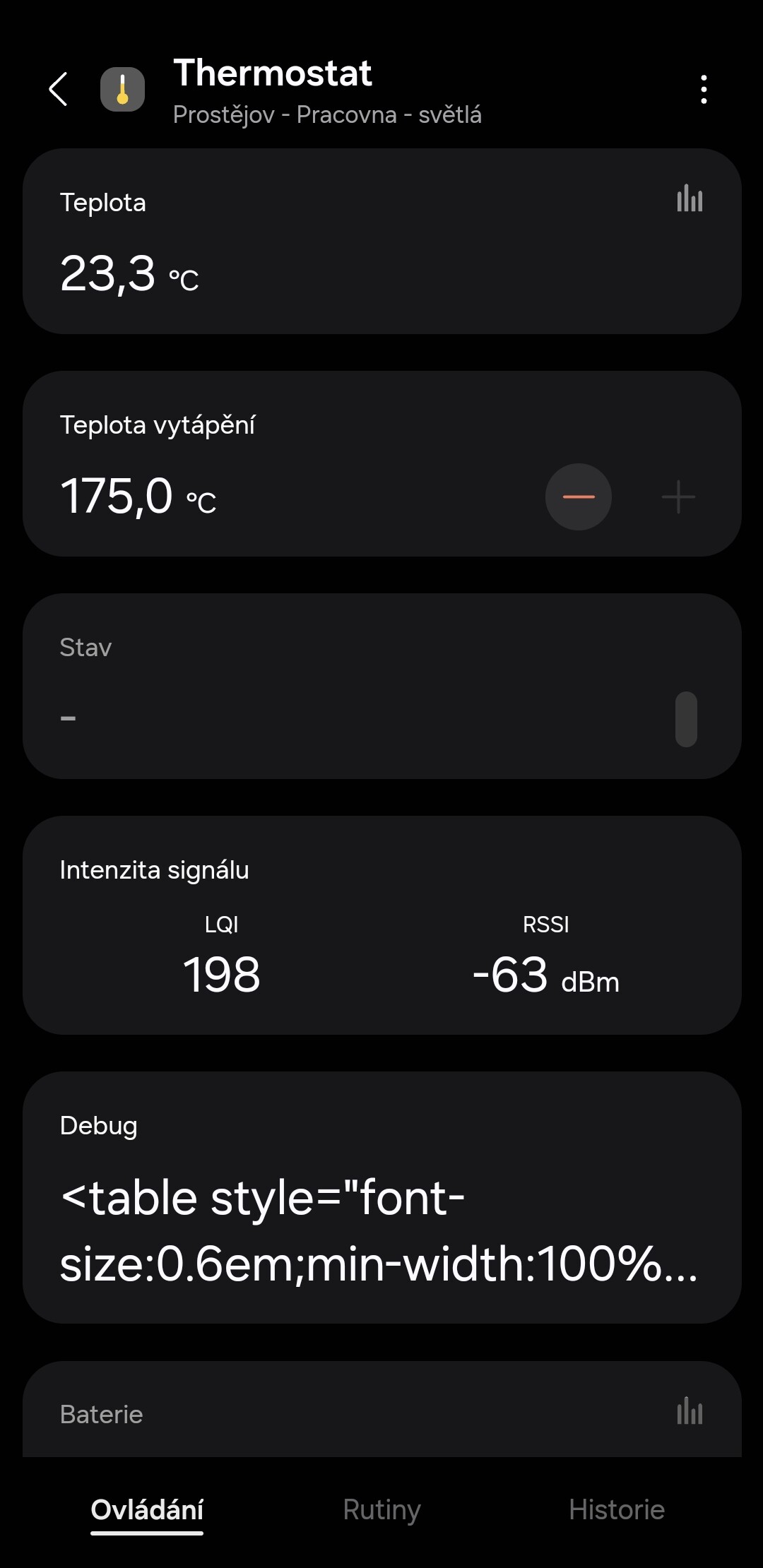Image resolution: width=763 pixels, height=1568 pixels.
Task: Open the Teplota history chart icon
Action: tap(690, 198)
